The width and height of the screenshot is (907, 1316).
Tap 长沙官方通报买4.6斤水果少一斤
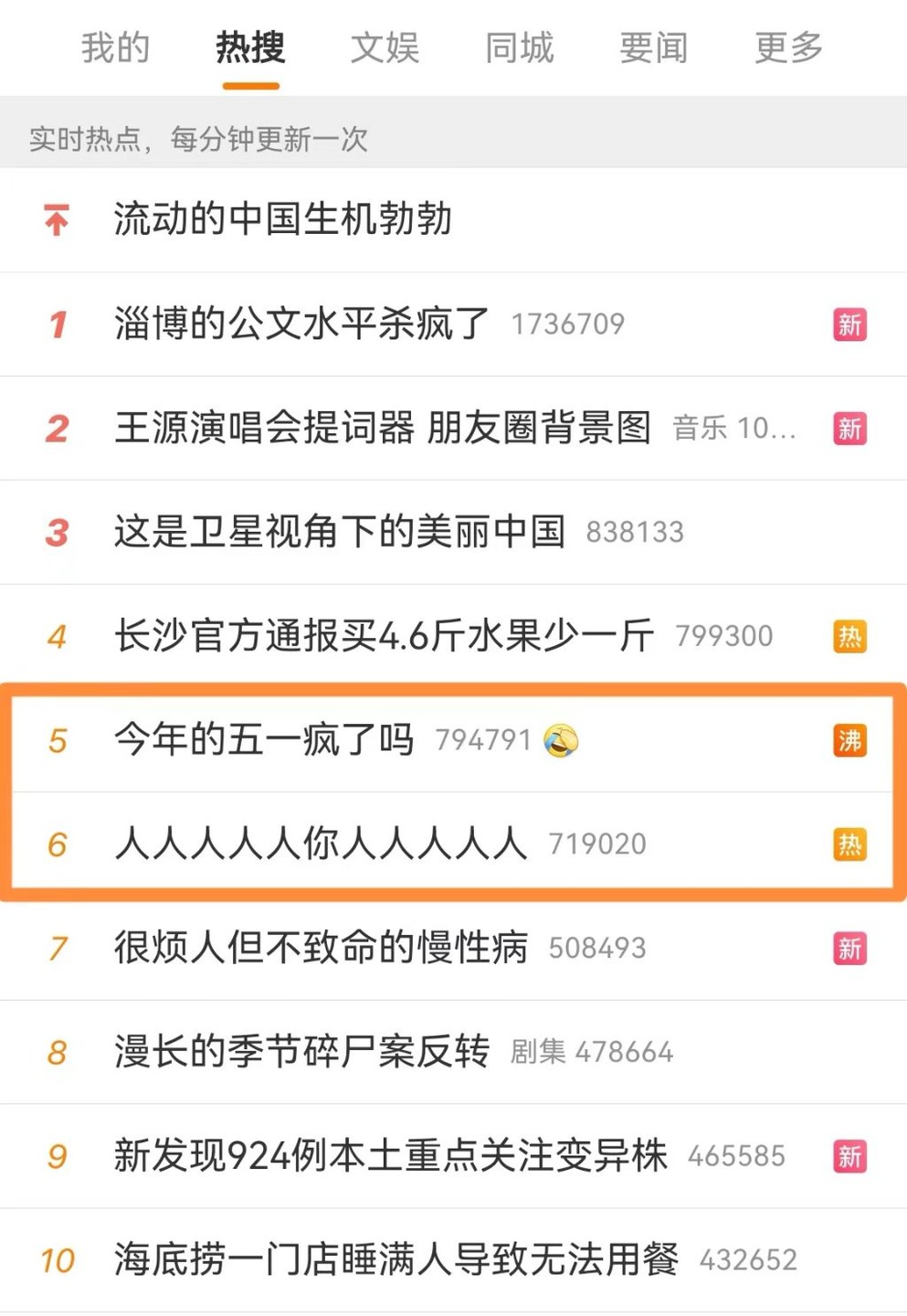[384, 636]
